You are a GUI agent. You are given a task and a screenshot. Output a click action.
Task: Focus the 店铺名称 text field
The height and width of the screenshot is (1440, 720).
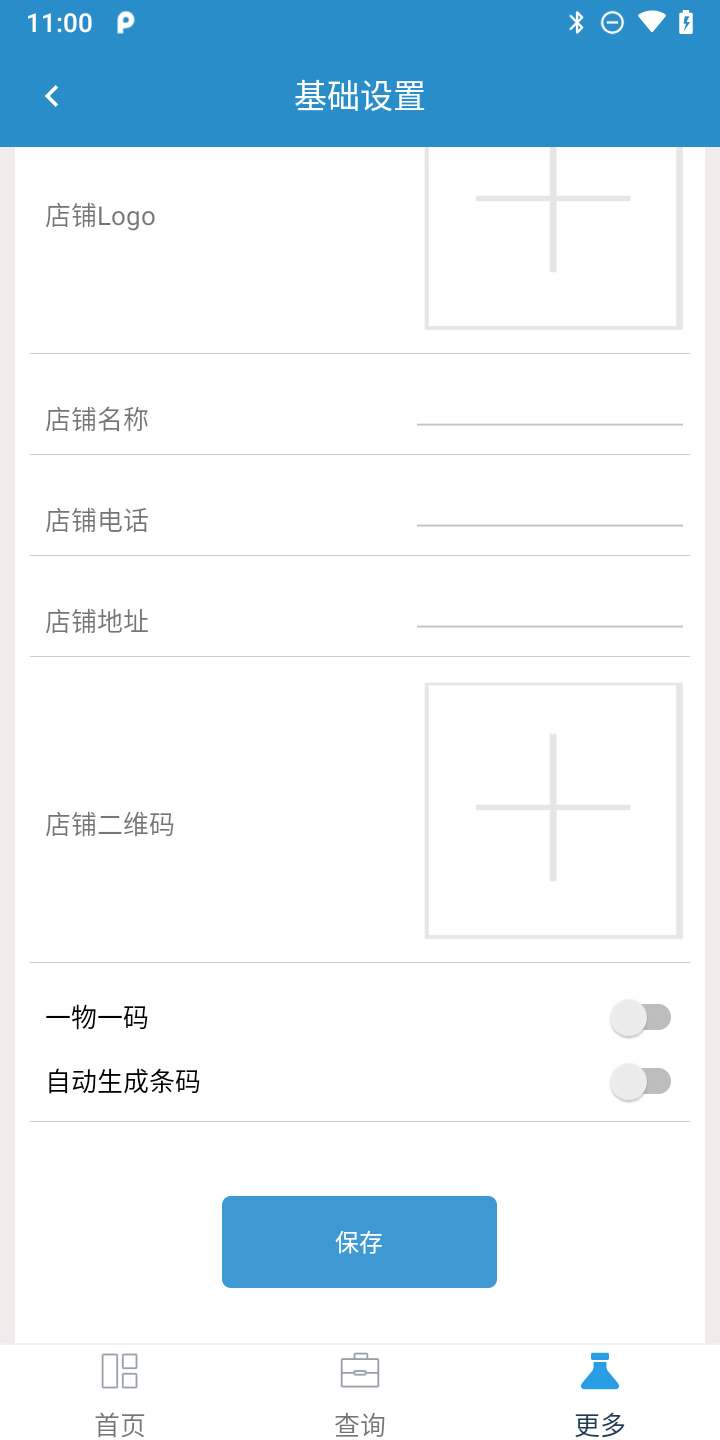pyautogui.click(x=549, y=410)
